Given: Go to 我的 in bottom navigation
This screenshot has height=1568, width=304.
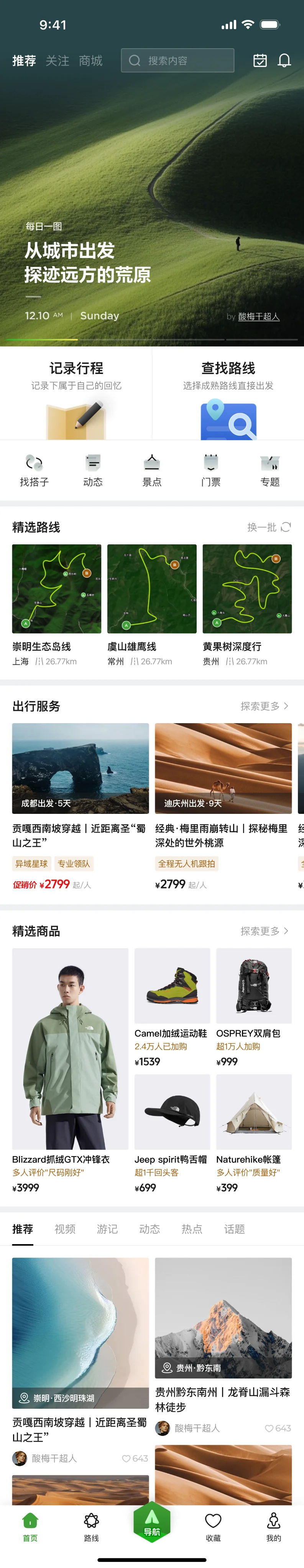Looking at the screenshot, I should [x=274, y=1527].
